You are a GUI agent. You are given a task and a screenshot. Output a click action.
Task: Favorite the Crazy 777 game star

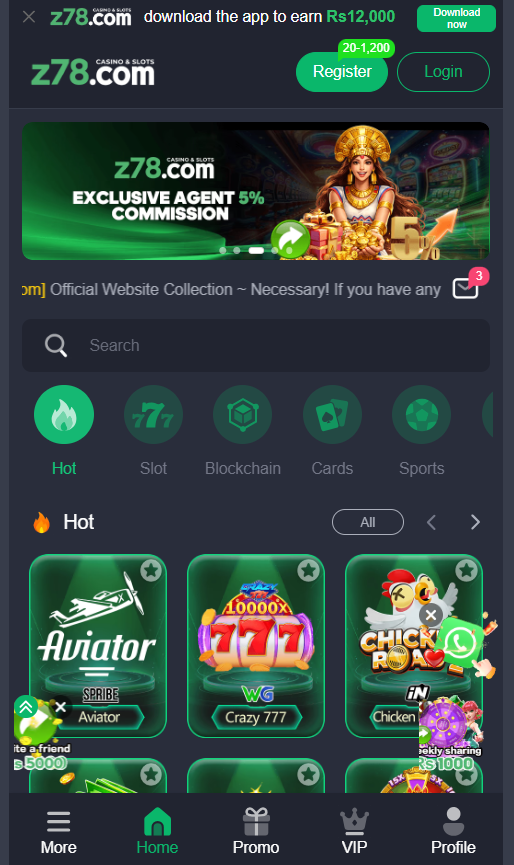(x=308, y=570)
